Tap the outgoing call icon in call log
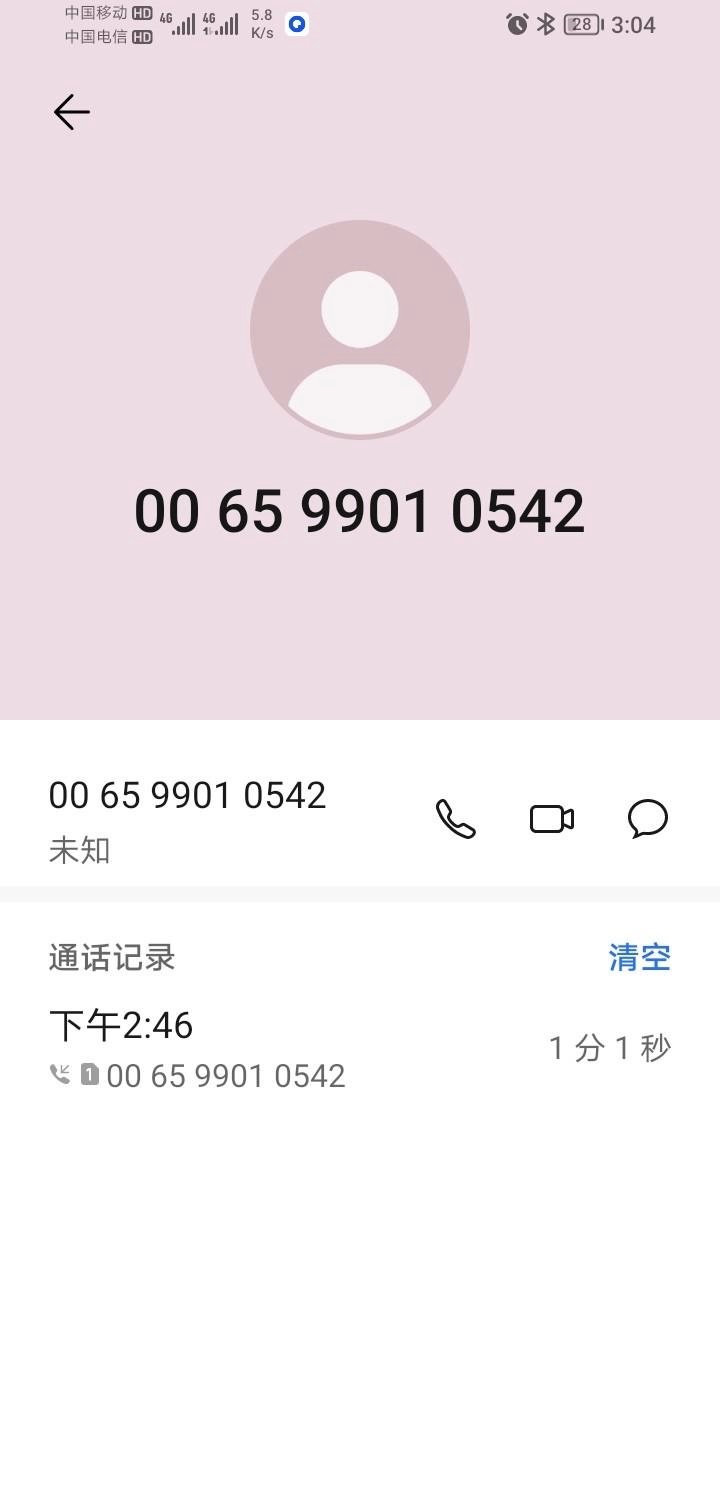This screenshot has height=1487, width=720. (x=62, y=1073)
